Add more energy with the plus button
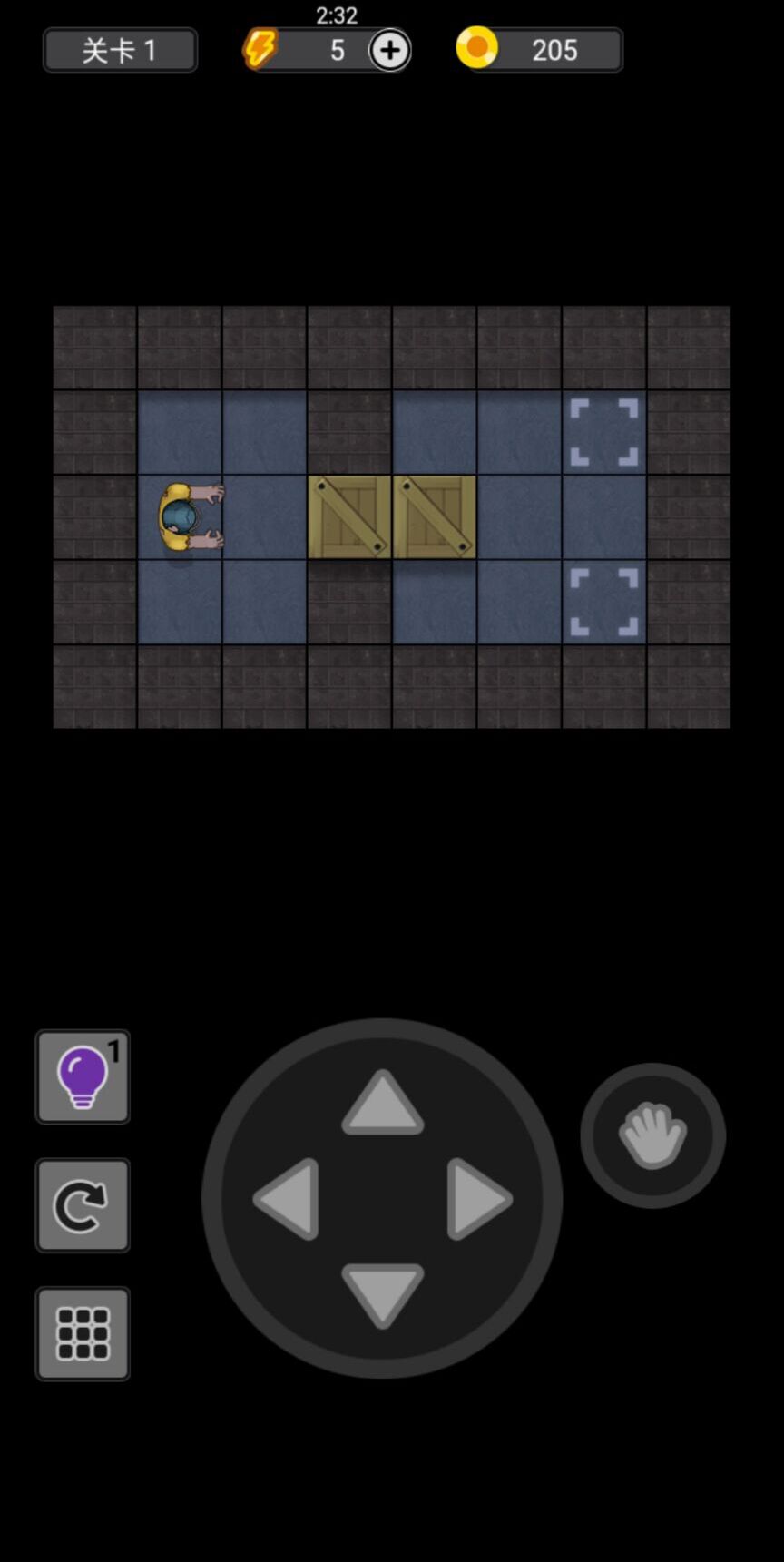Image resolution: width=784 pixels, height=1562 pixels. tap(390, 51)
